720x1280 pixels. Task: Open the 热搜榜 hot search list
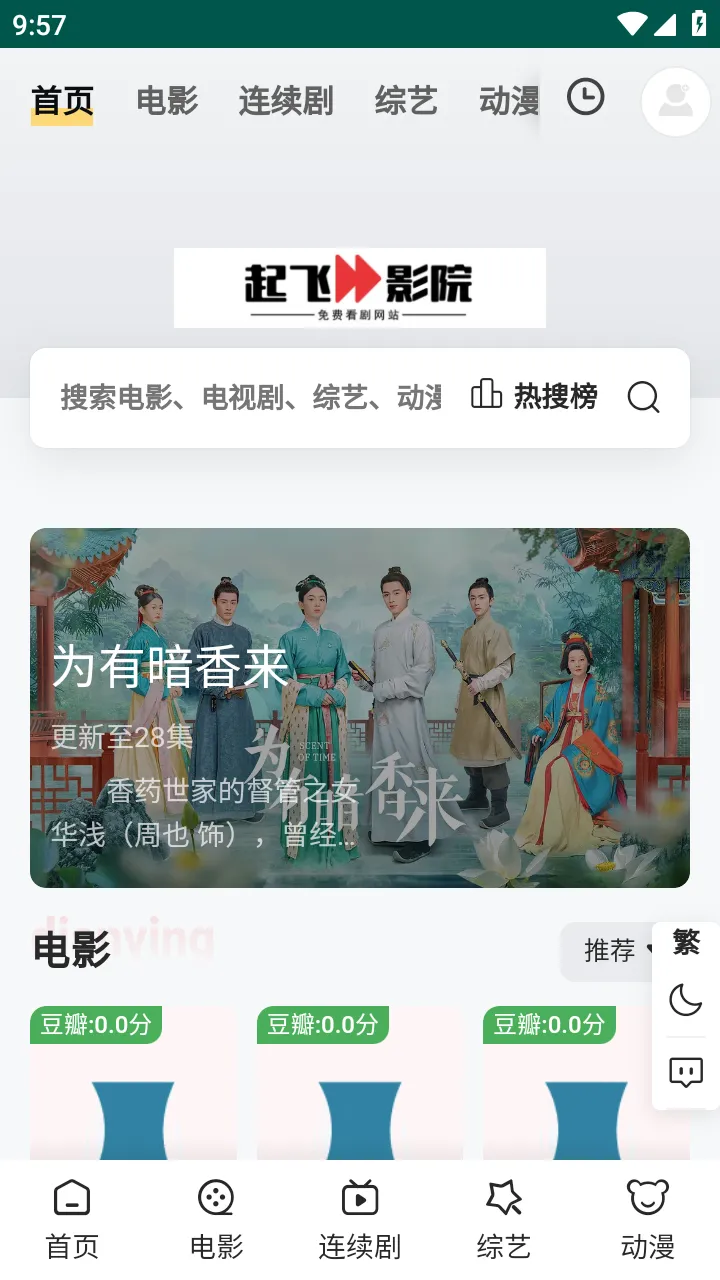535,397
